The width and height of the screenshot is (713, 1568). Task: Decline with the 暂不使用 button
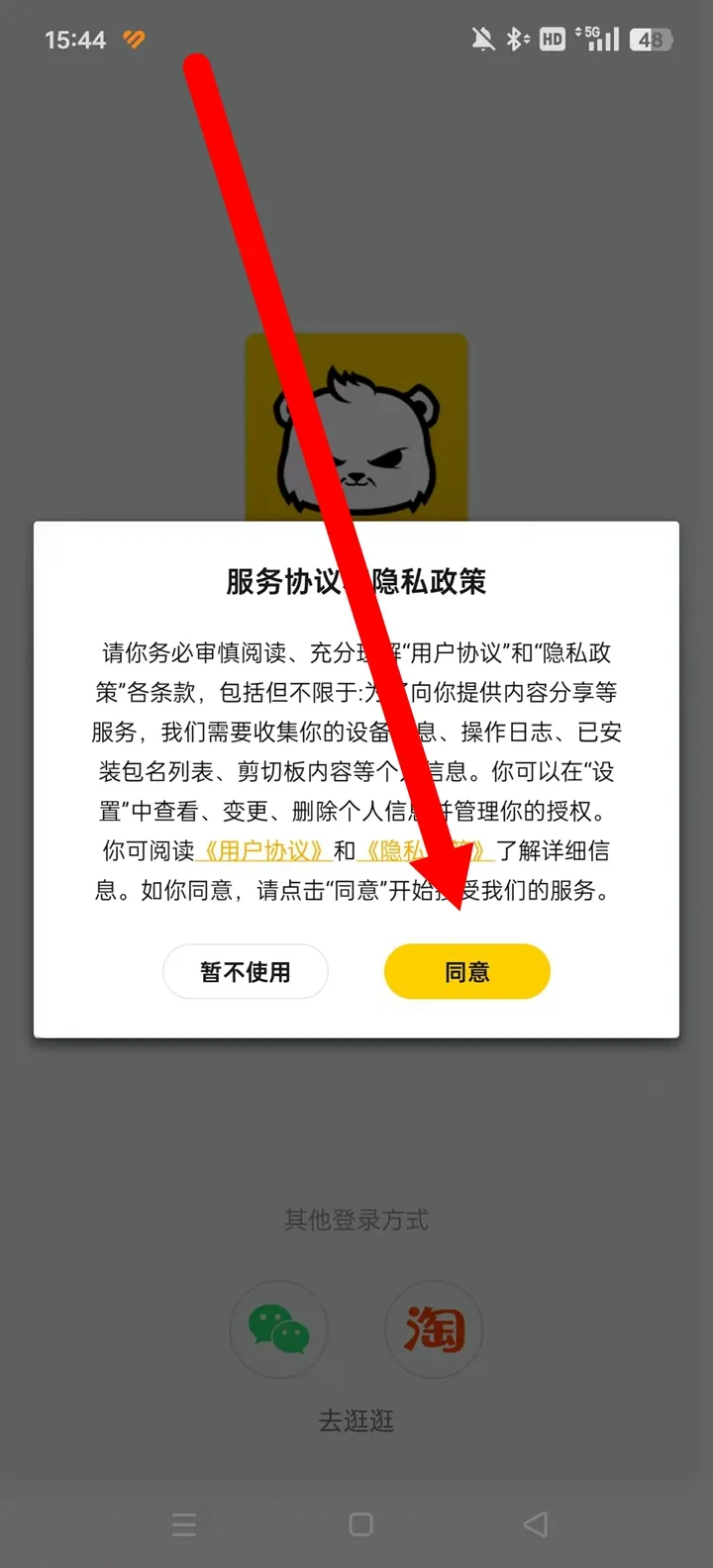click(245, 972)
